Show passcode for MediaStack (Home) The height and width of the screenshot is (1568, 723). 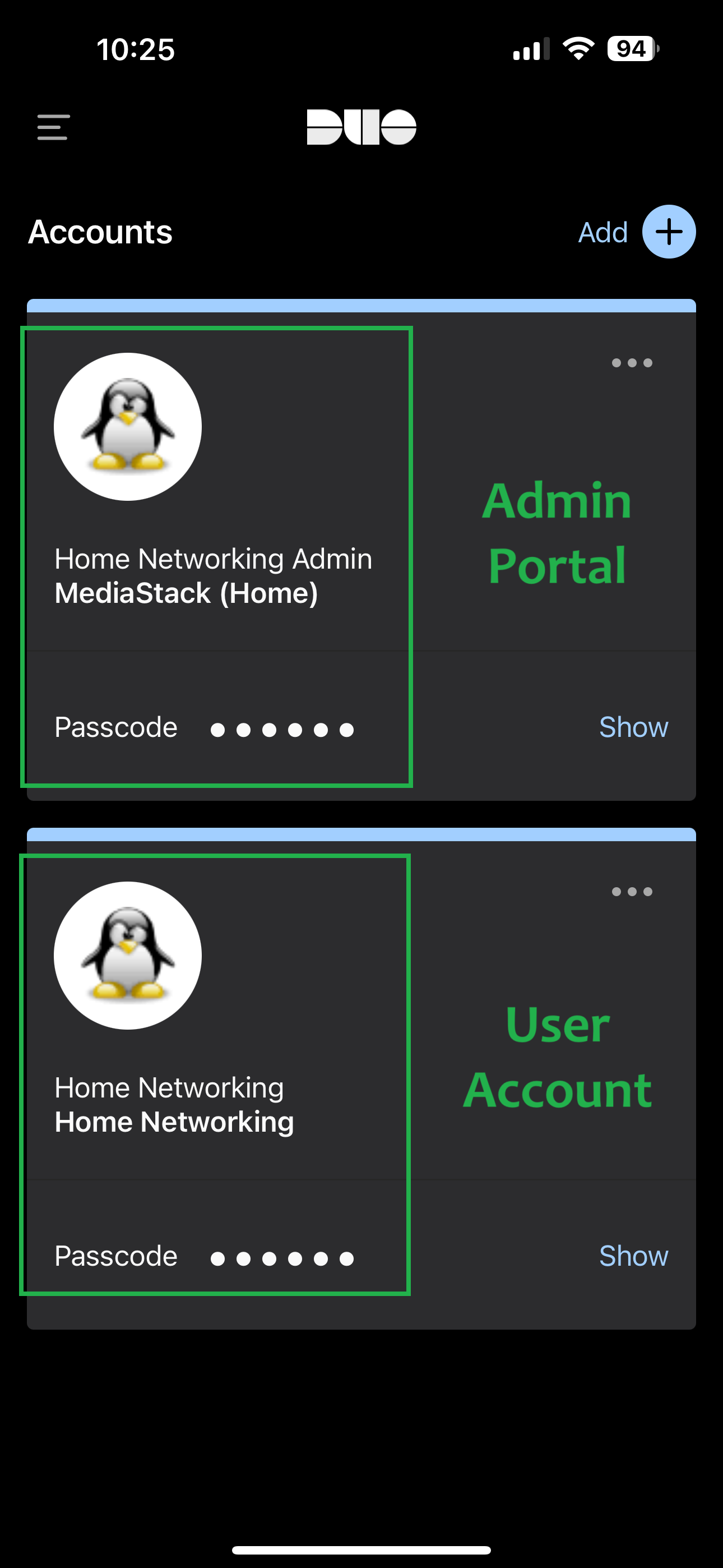coord(633,727)
